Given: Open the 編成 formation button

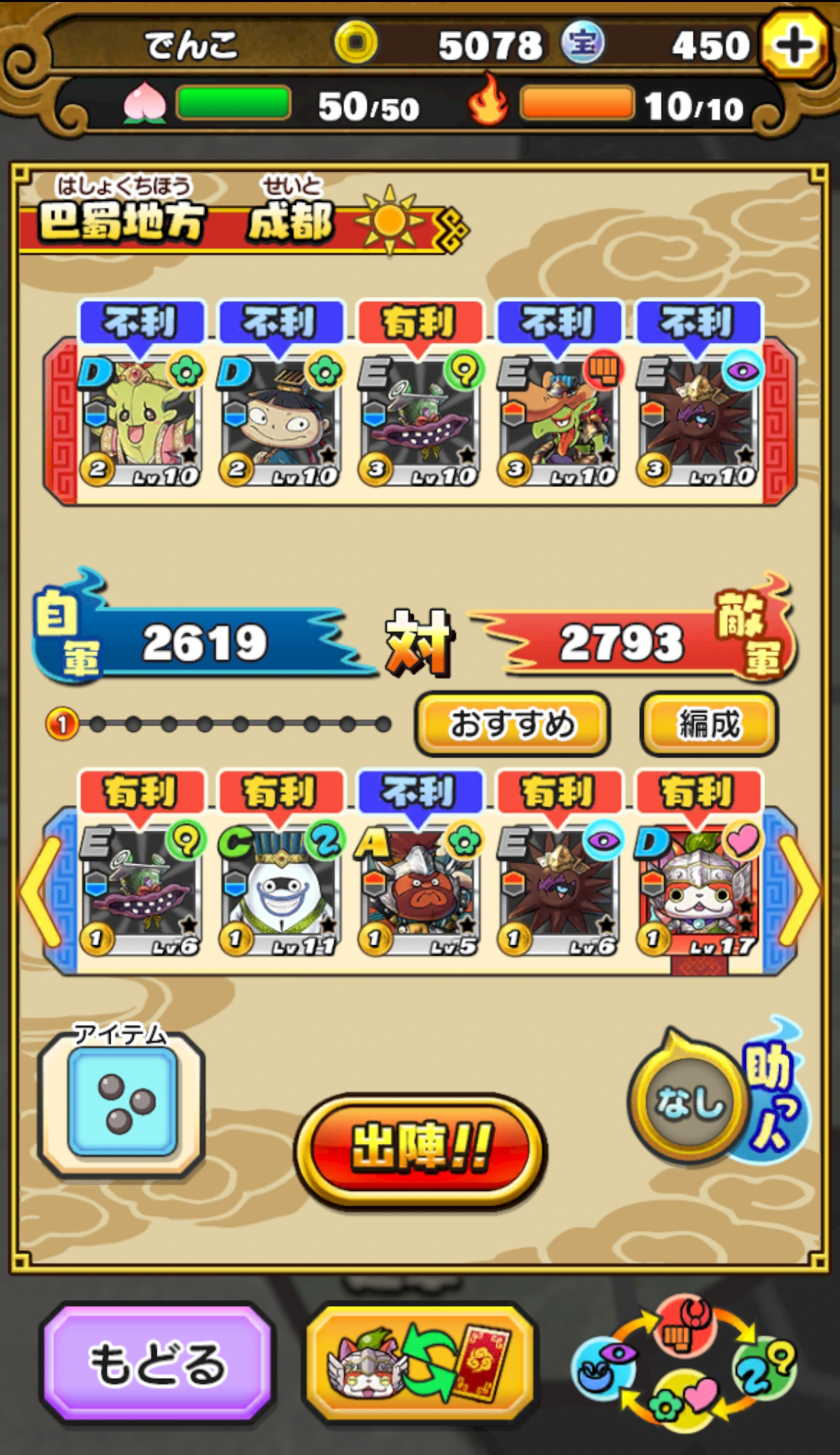Looking at the screenshot, I should (x=709, y=724).
